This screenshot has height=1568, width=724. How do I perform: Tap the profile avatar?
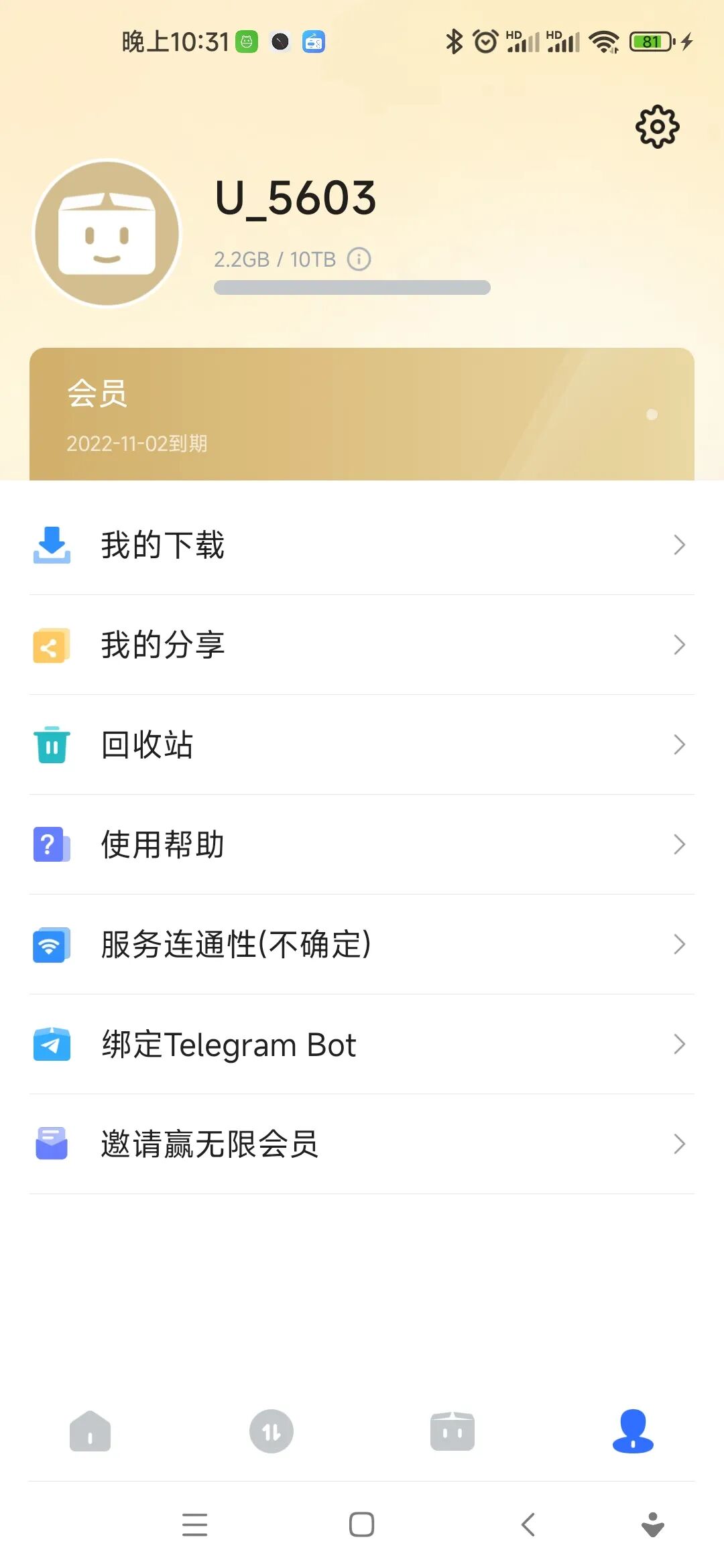pos(107,233)
